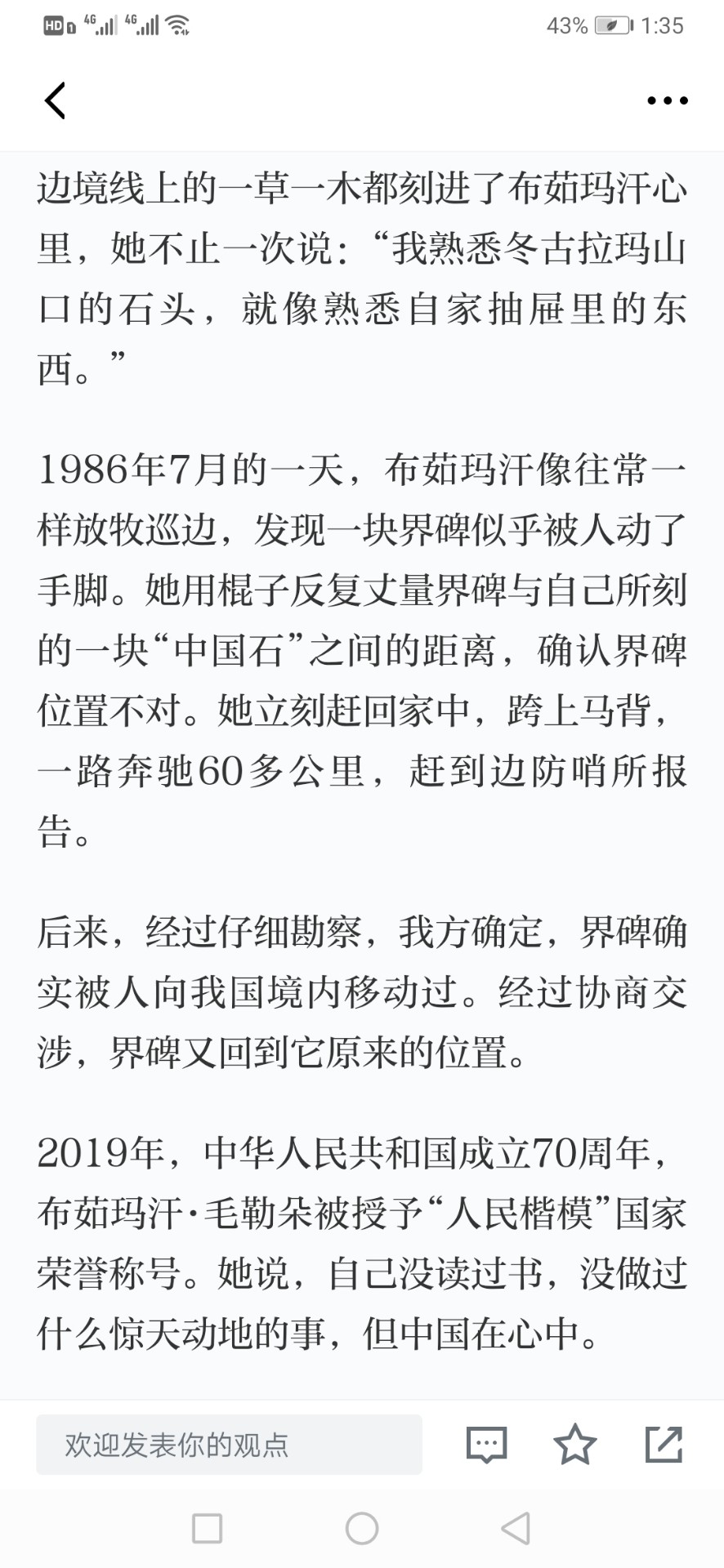Open recent apps with the square button

click(207, 1528)
